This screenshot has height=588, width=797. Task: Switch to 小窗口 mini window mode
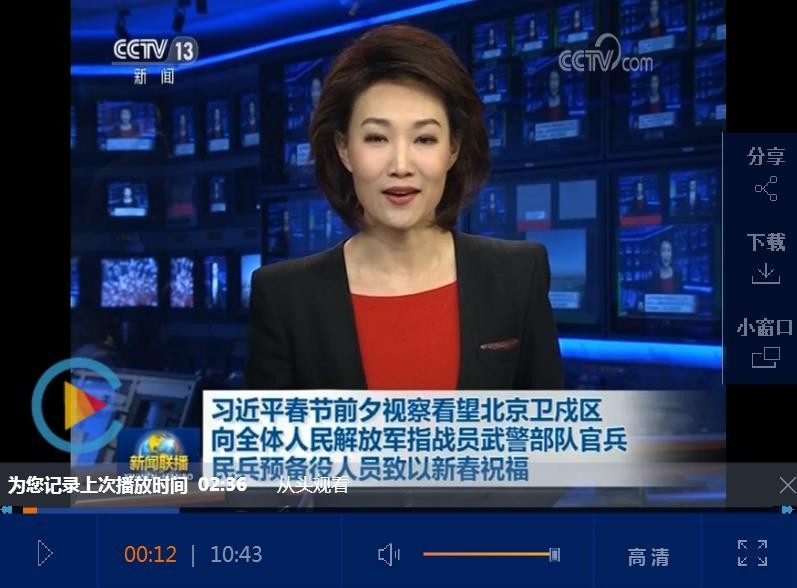coord(765,341)
